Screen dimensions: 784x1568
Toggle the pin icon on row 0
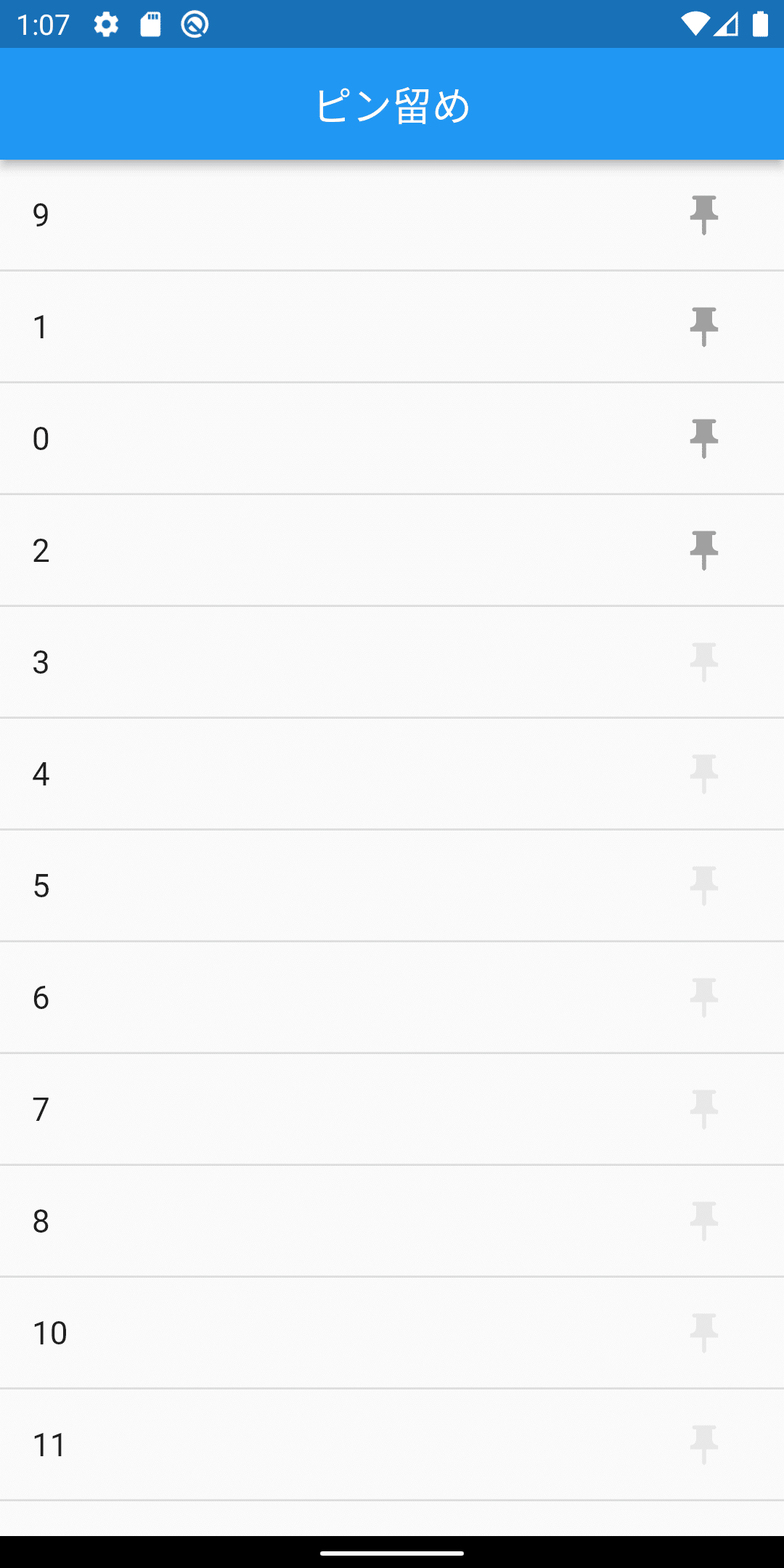click(x=704, y=438)
